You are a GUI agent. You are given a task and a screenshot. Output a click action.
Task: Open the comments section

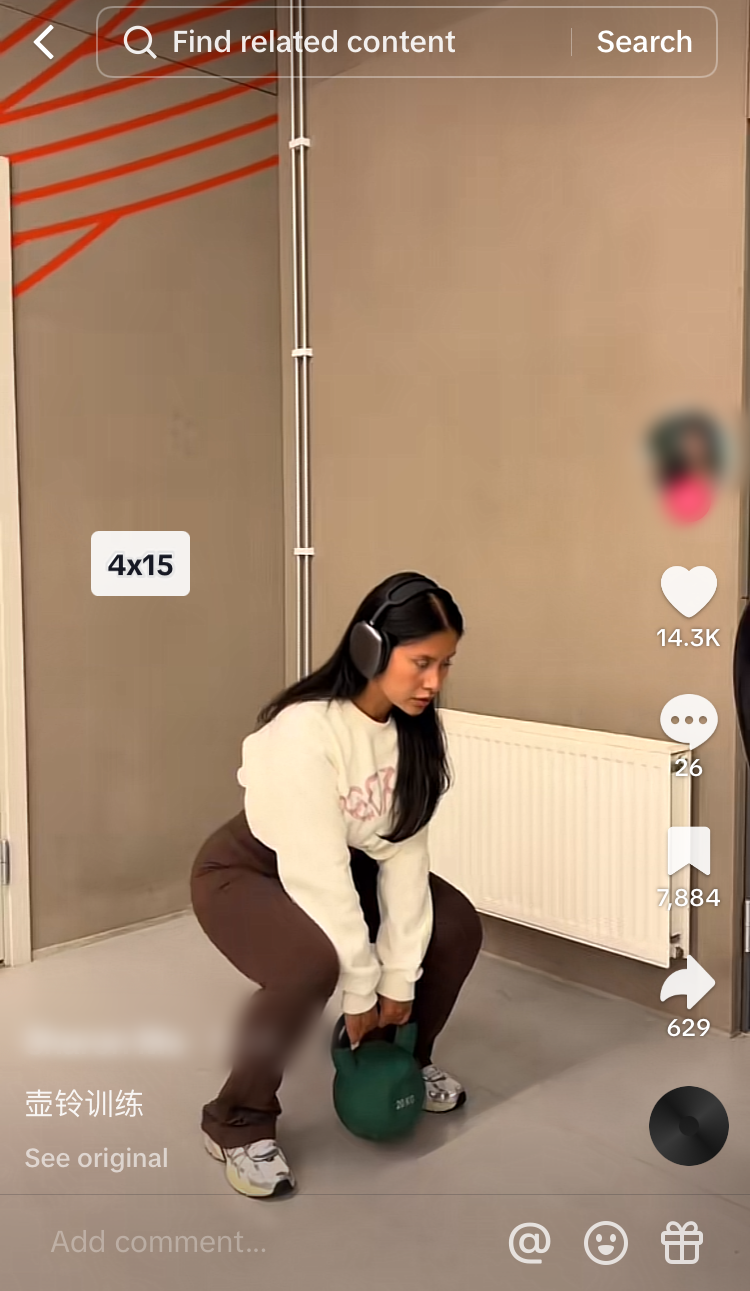tap(688, 720)
